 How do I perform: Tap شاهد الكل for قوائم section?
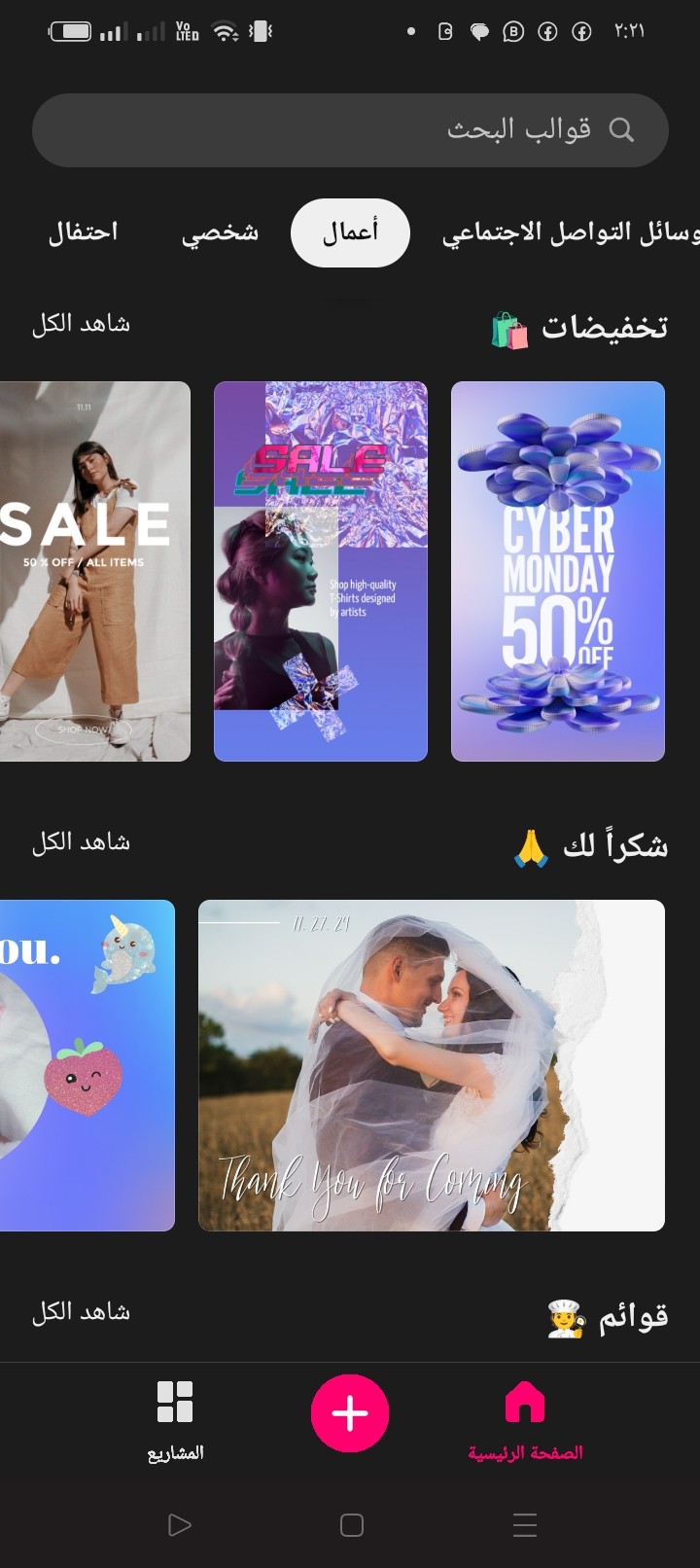pyautogui.click(x=81, y=1313)
